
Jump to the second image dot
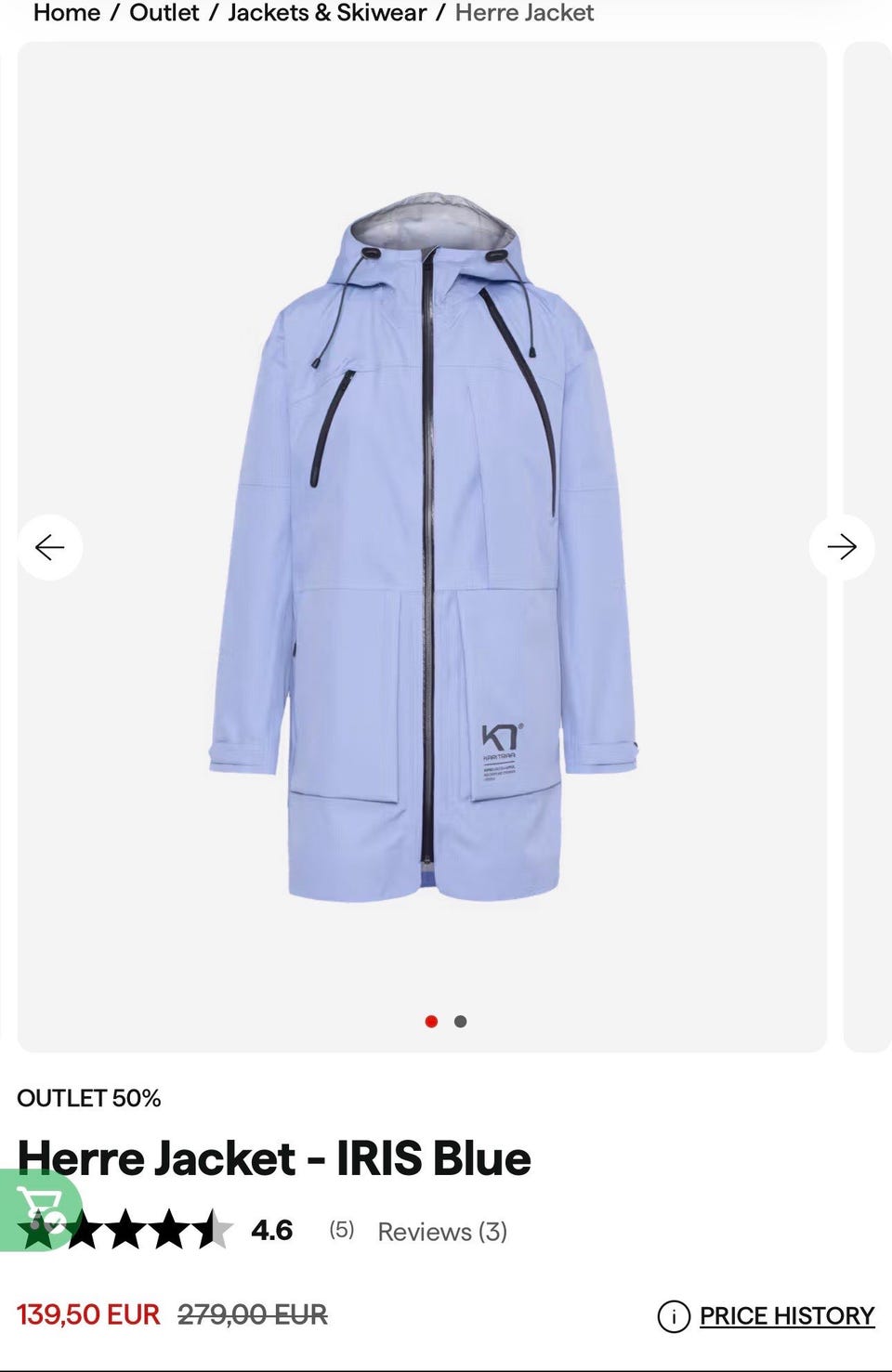[x=460, y=1022]
